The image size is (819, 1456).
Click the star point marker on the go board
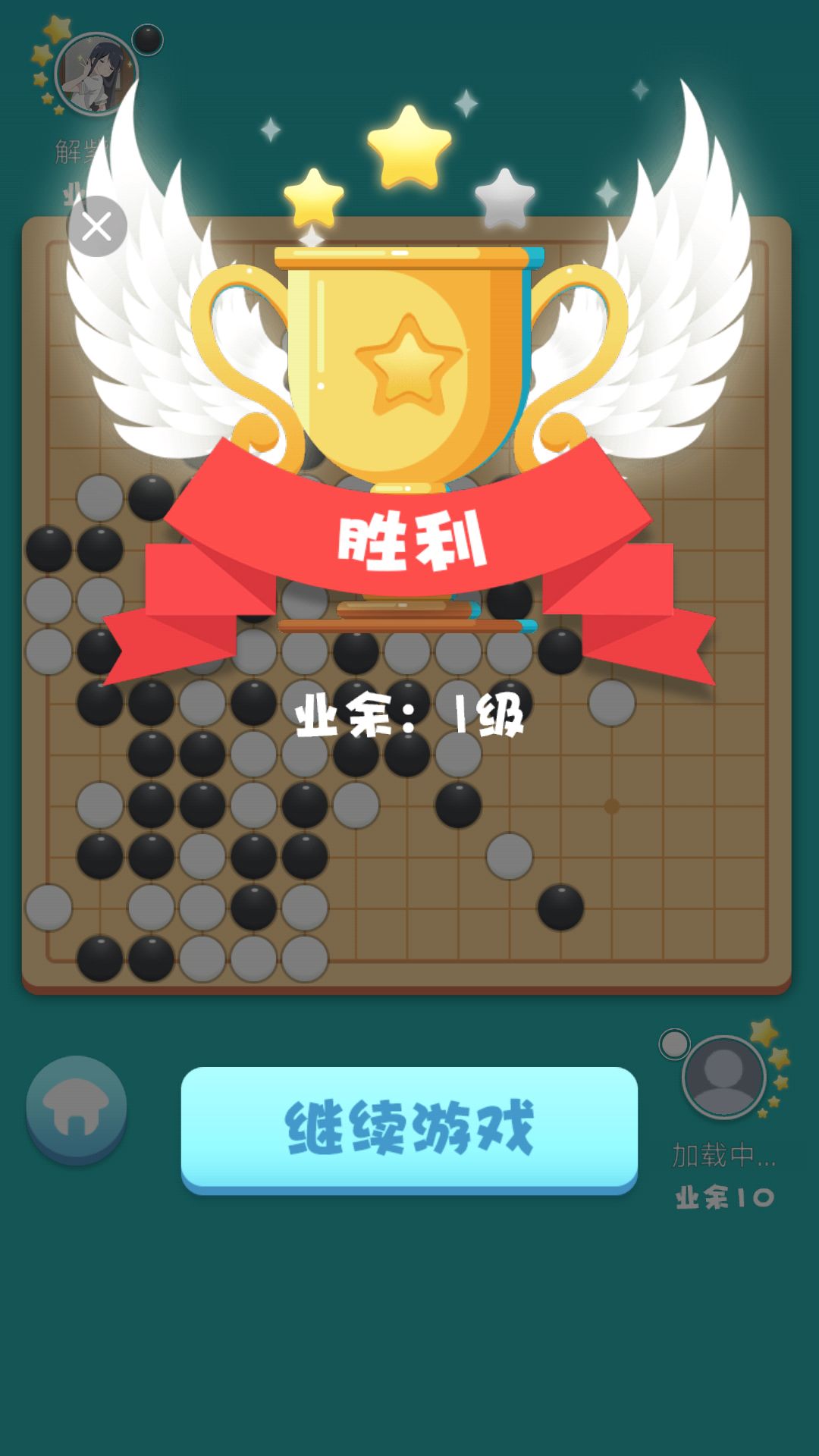611,807
